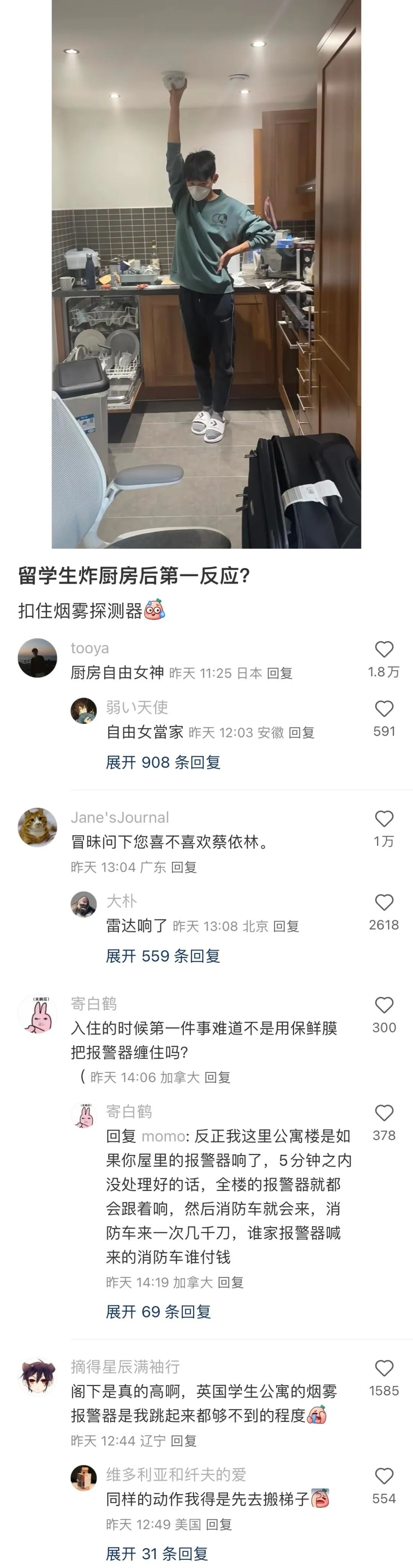413x1568 pixels.
Task: Reply to tooya's comment
Action: (x=280, y=673)
